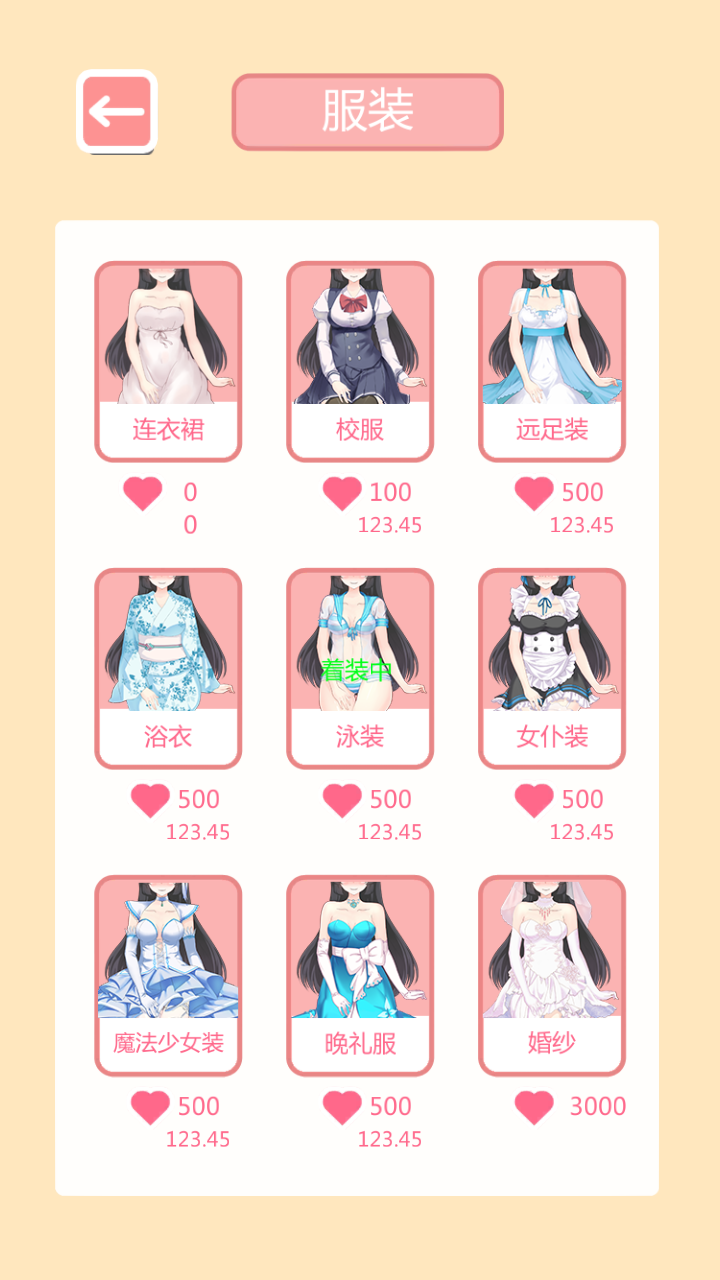Tap the 泳装 outfit card
Image resolution: width=720 pixels, height=1280 pixels.
pos(360,668)
